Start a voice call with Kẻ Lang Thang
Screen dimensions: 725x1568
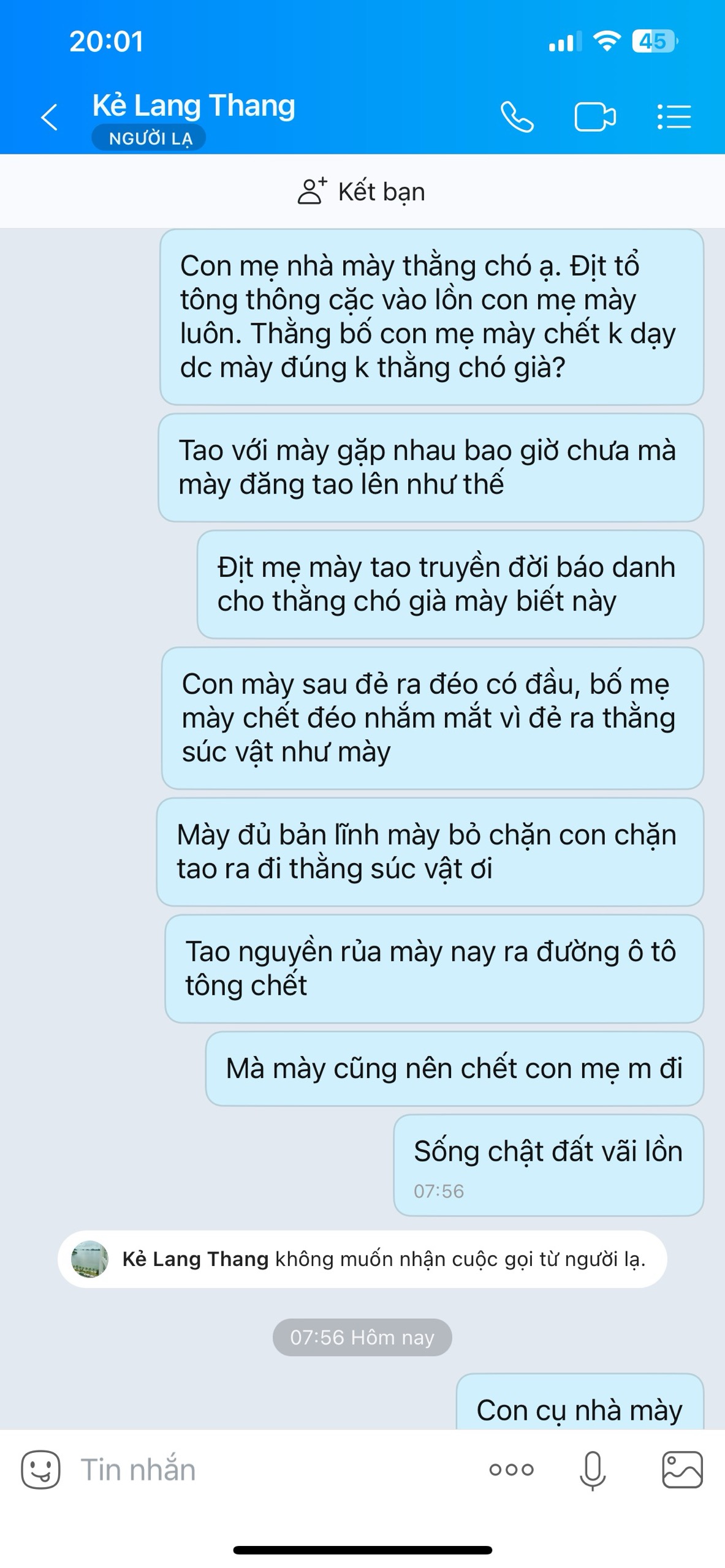517,117
